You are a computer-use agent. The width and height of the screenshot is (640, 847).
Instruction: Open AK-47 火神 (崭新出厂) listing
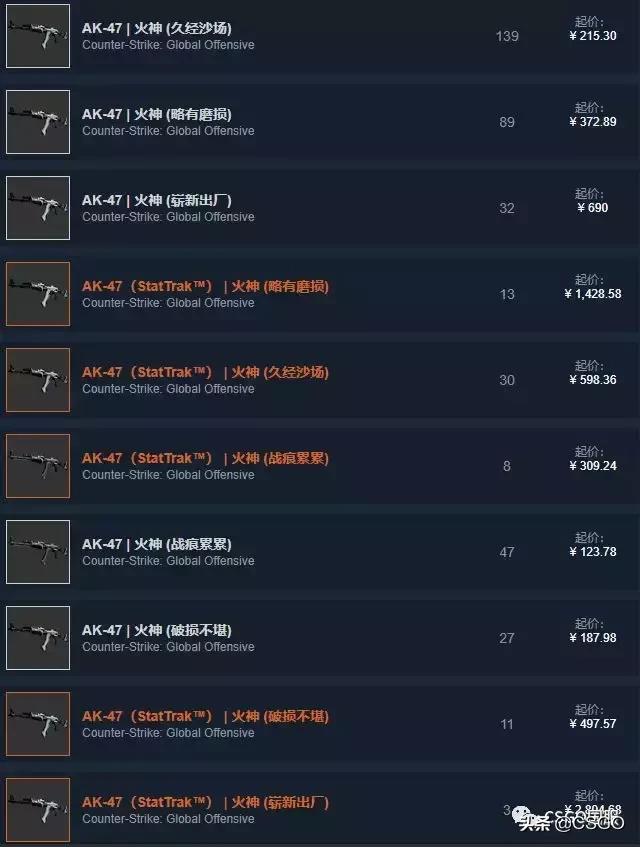click(156, 201)
